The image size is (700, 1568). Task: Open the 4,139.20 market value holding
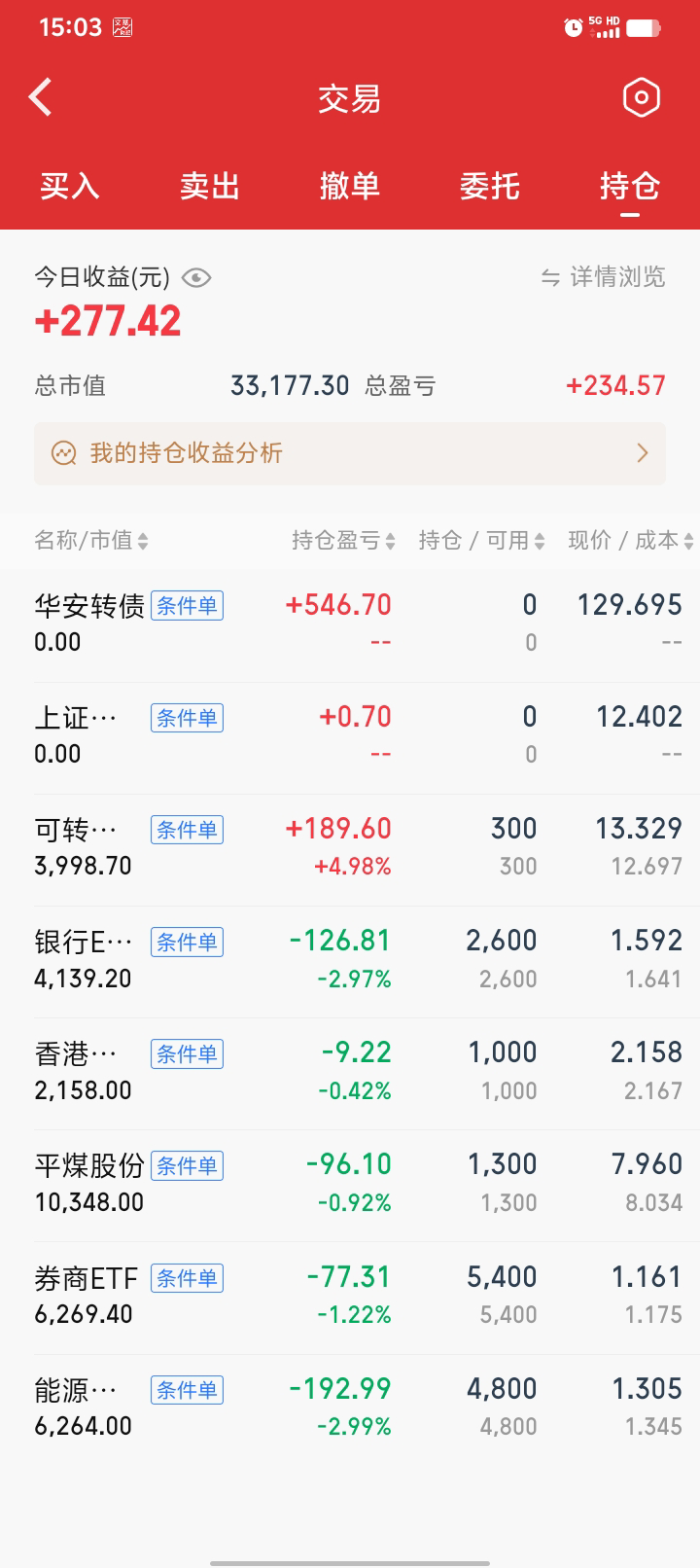(x=83, y=960)
